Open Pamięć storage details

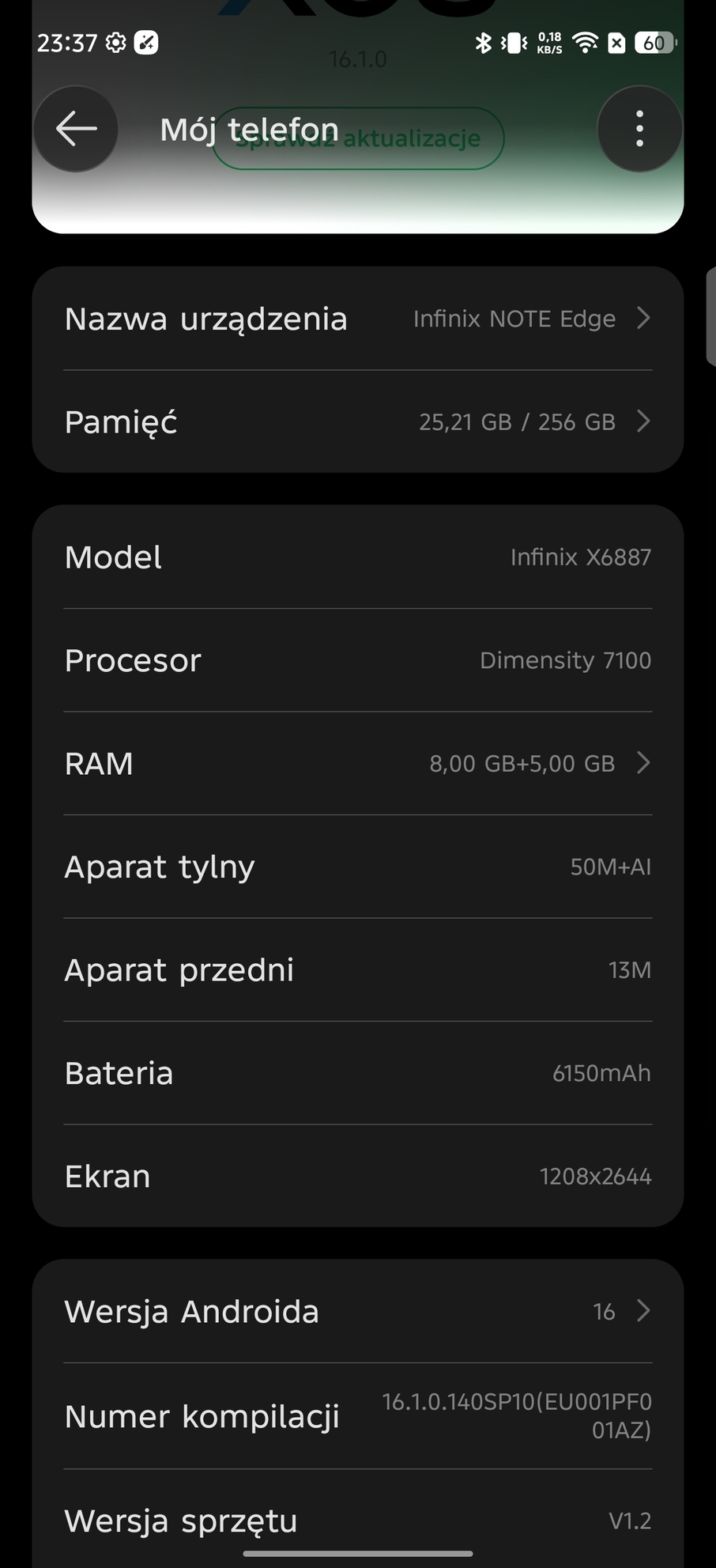(x=357, y=422)
